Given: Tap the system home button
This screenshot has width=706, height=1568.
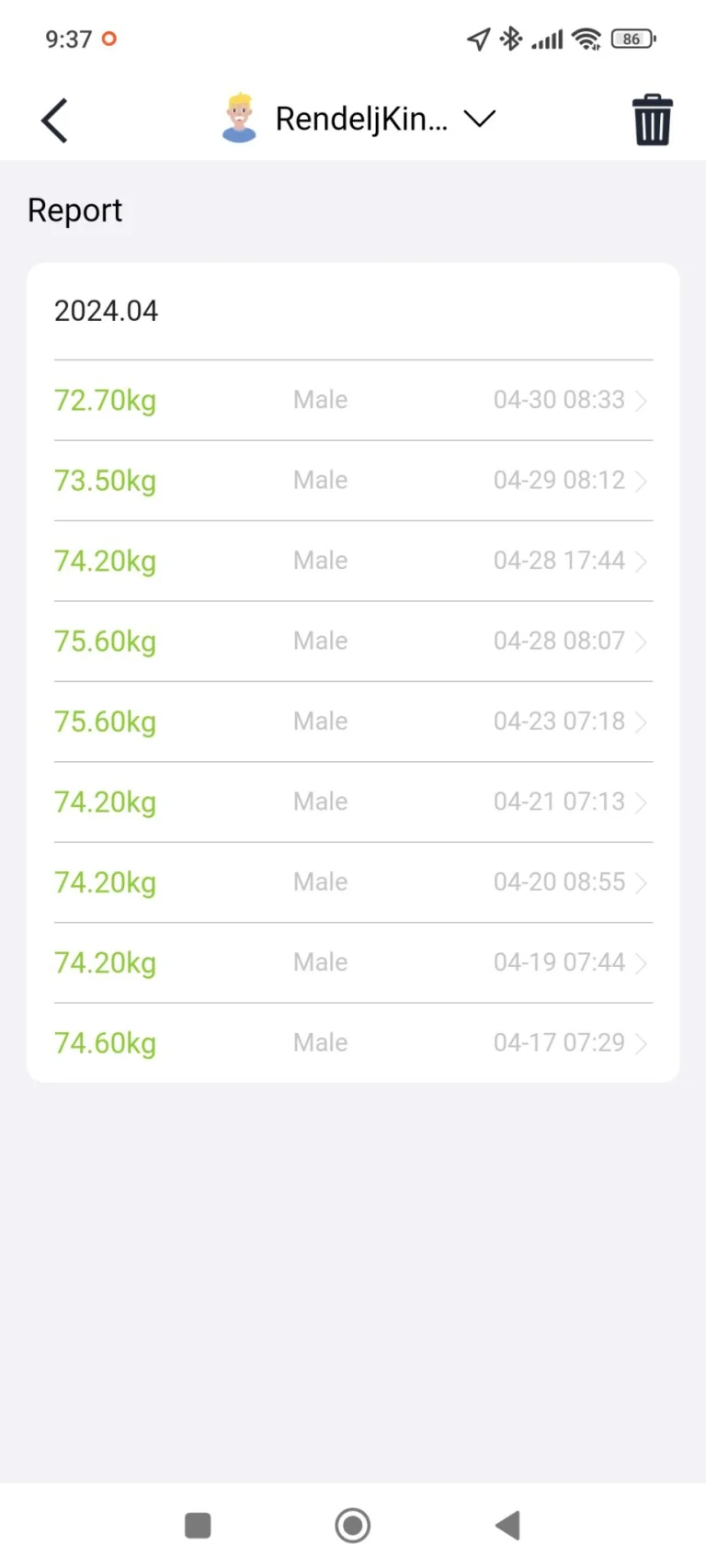Looking at the screenshot, I should [353, 1526].
